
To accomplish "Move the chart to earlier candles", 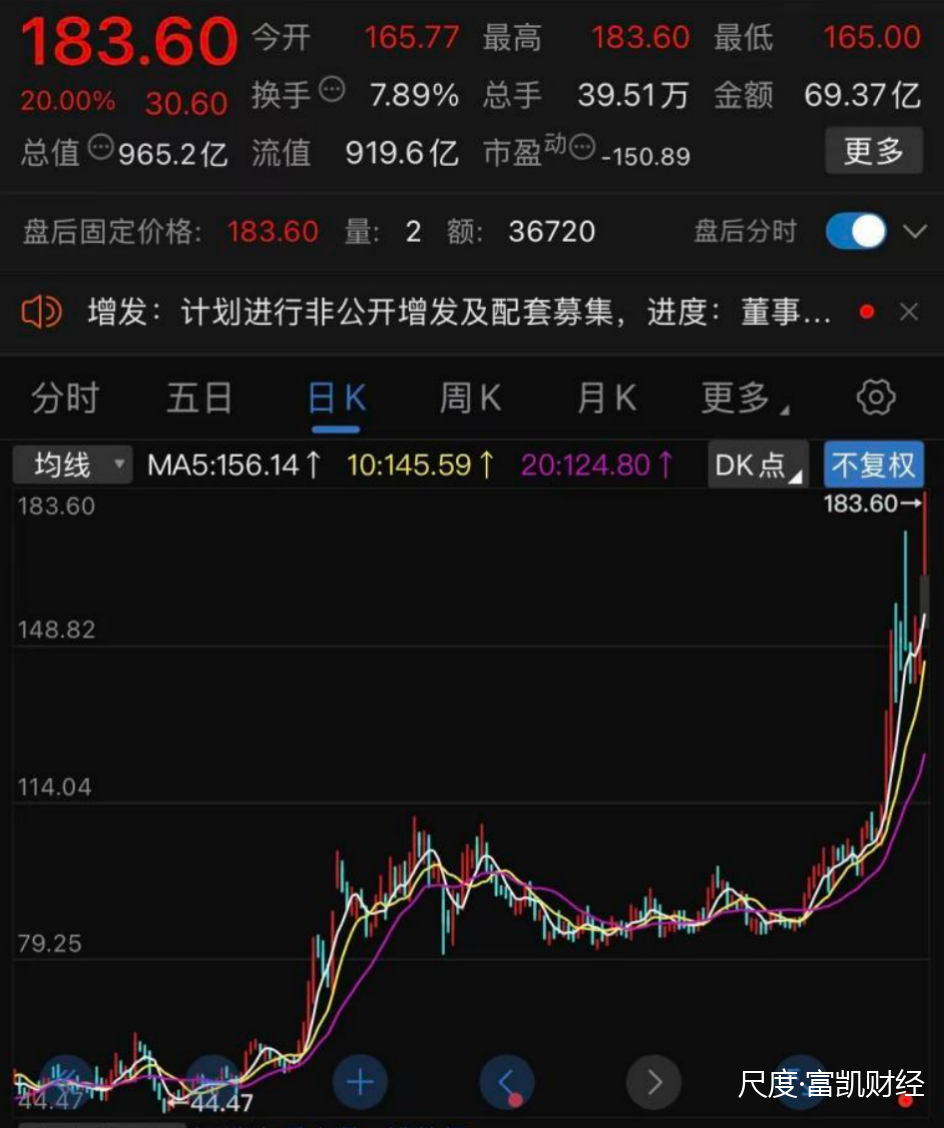I will pos(507,1082).
